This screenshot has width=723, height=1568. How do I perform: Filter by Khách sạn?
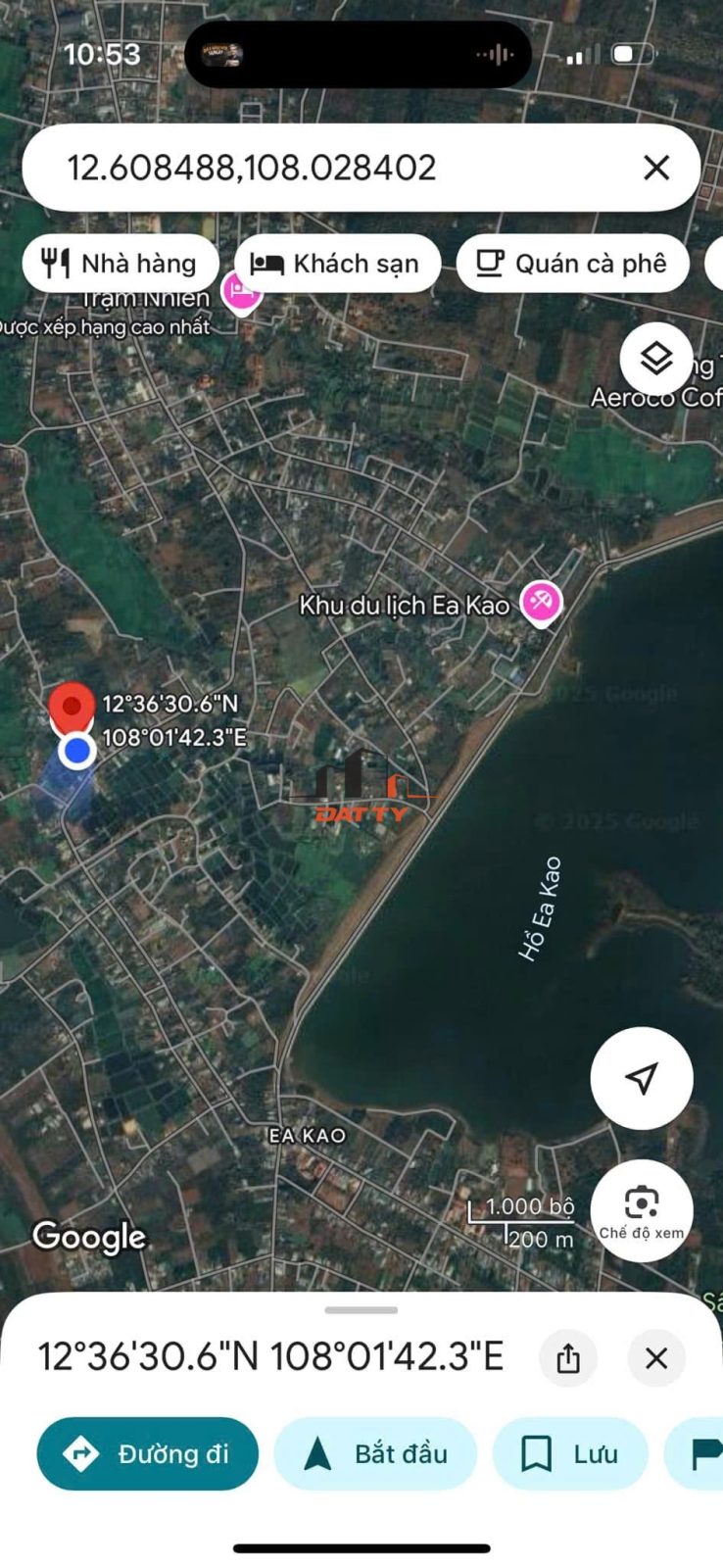[336, 264]
